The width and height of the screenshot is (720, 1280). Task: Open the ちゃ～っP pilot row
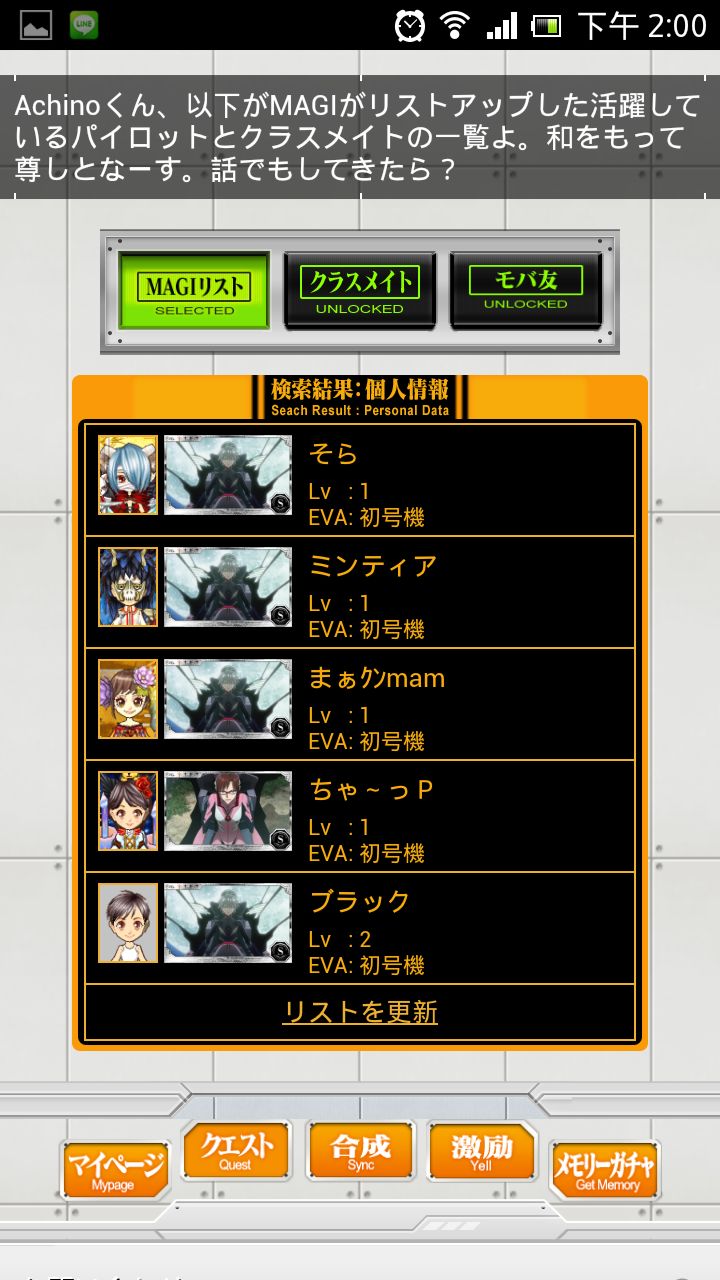click(x=360, y=817)
